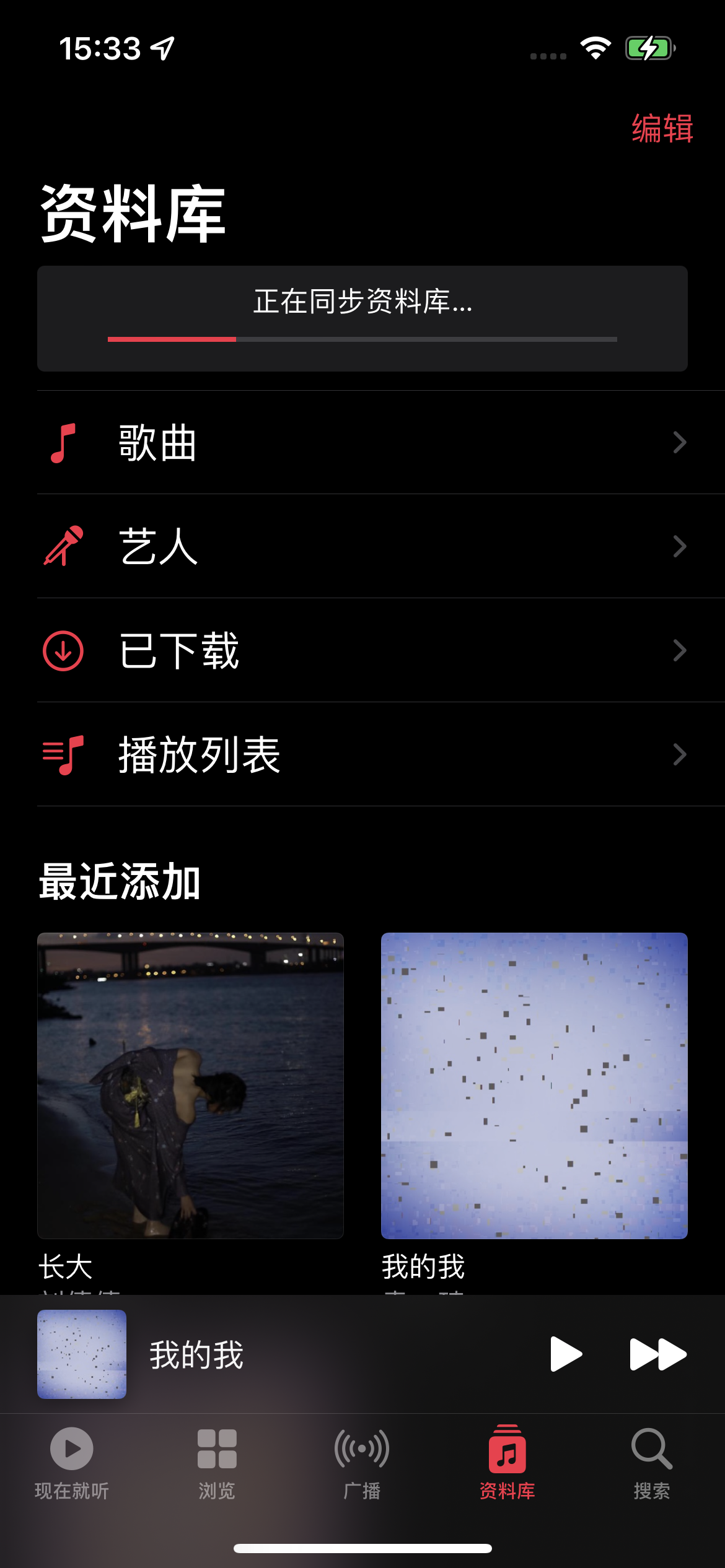The width and height of the screenshot is (725, 1568).
Task: Switch to the 浏览 browse tab
Action: tap(217, 1463)
